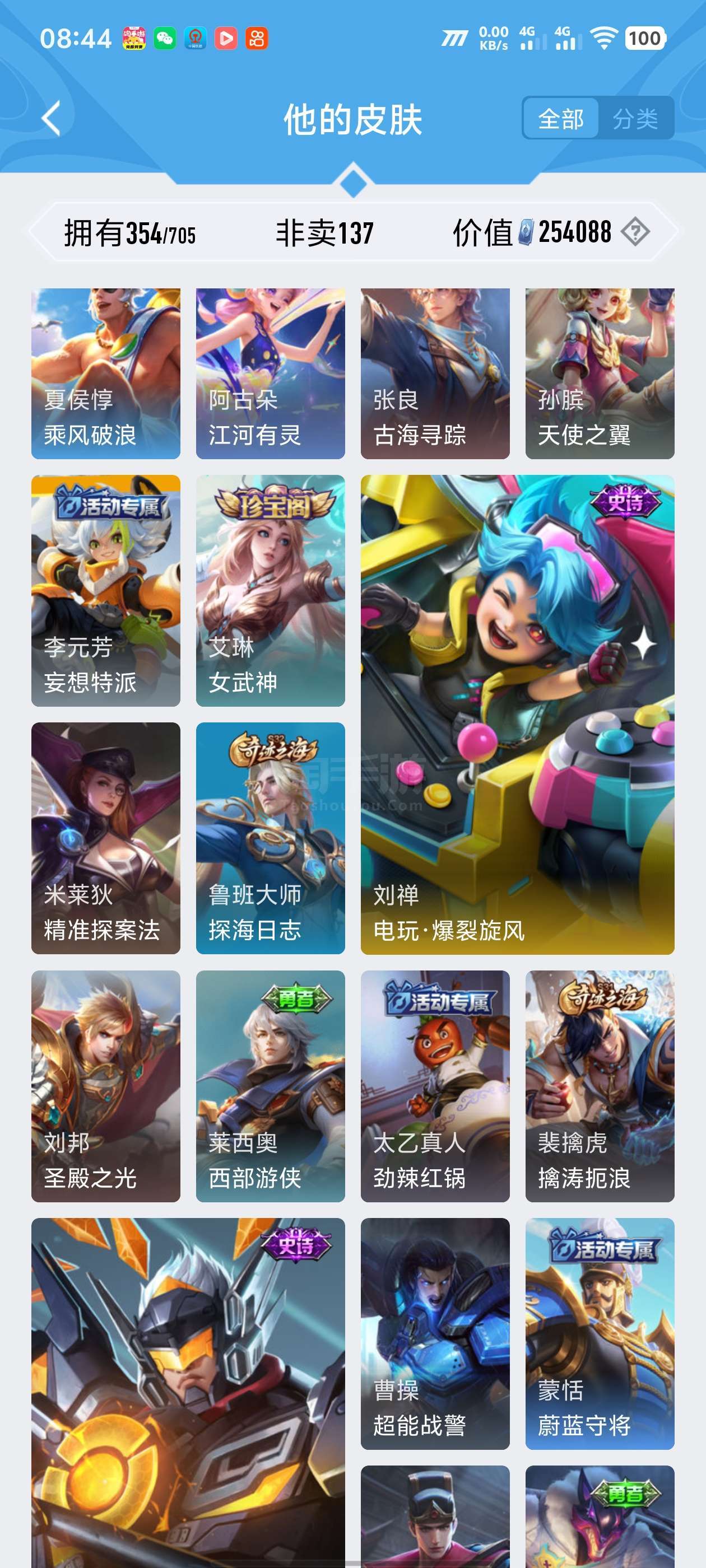Open the 莱西奥 西部游侠 skin card
Image resolution: width=706 pixels, height=1568 pixels.
point(271,1086)
